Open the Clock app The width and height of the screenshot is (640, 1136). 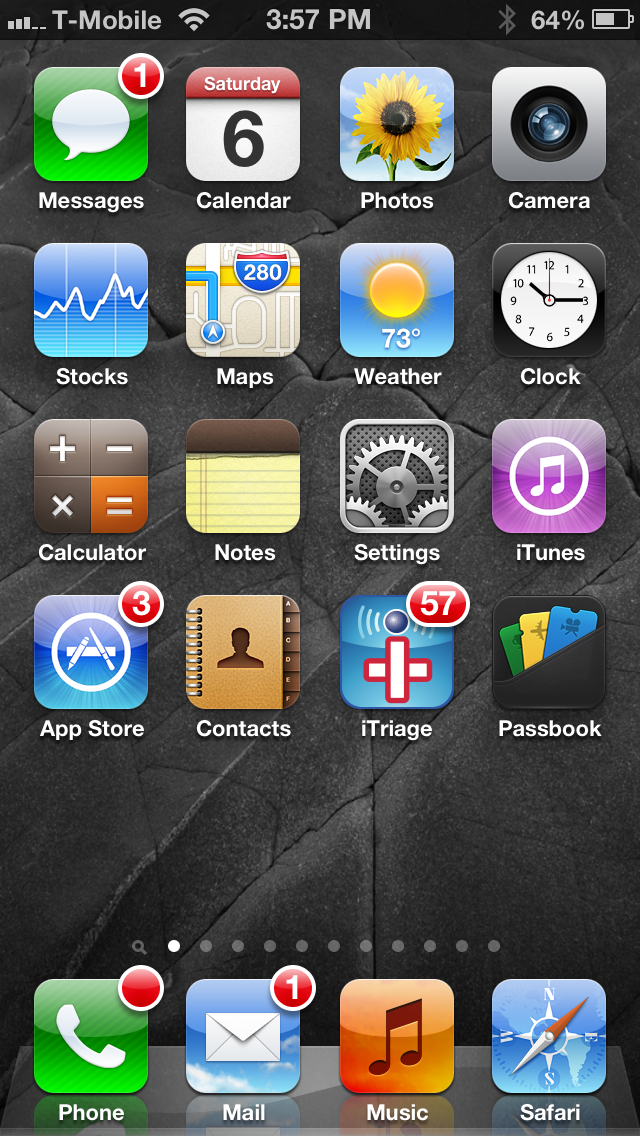tap(549, 300)
